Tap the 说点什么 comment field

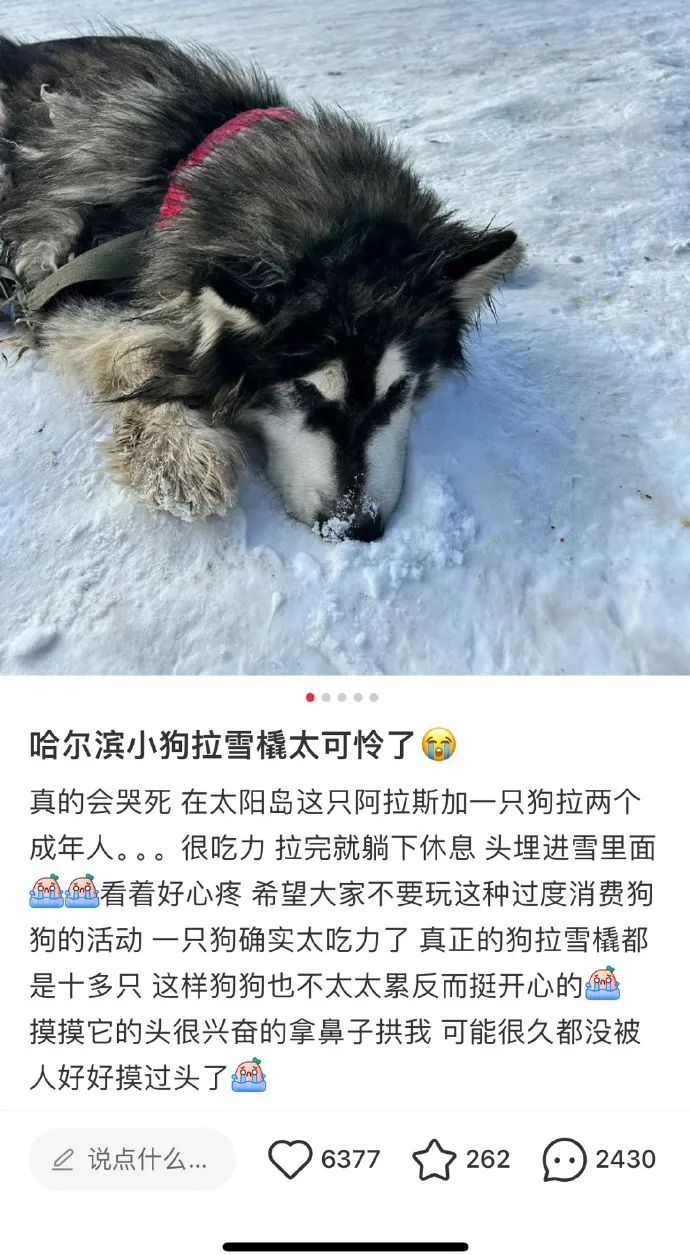click(x=132, y=1160)
